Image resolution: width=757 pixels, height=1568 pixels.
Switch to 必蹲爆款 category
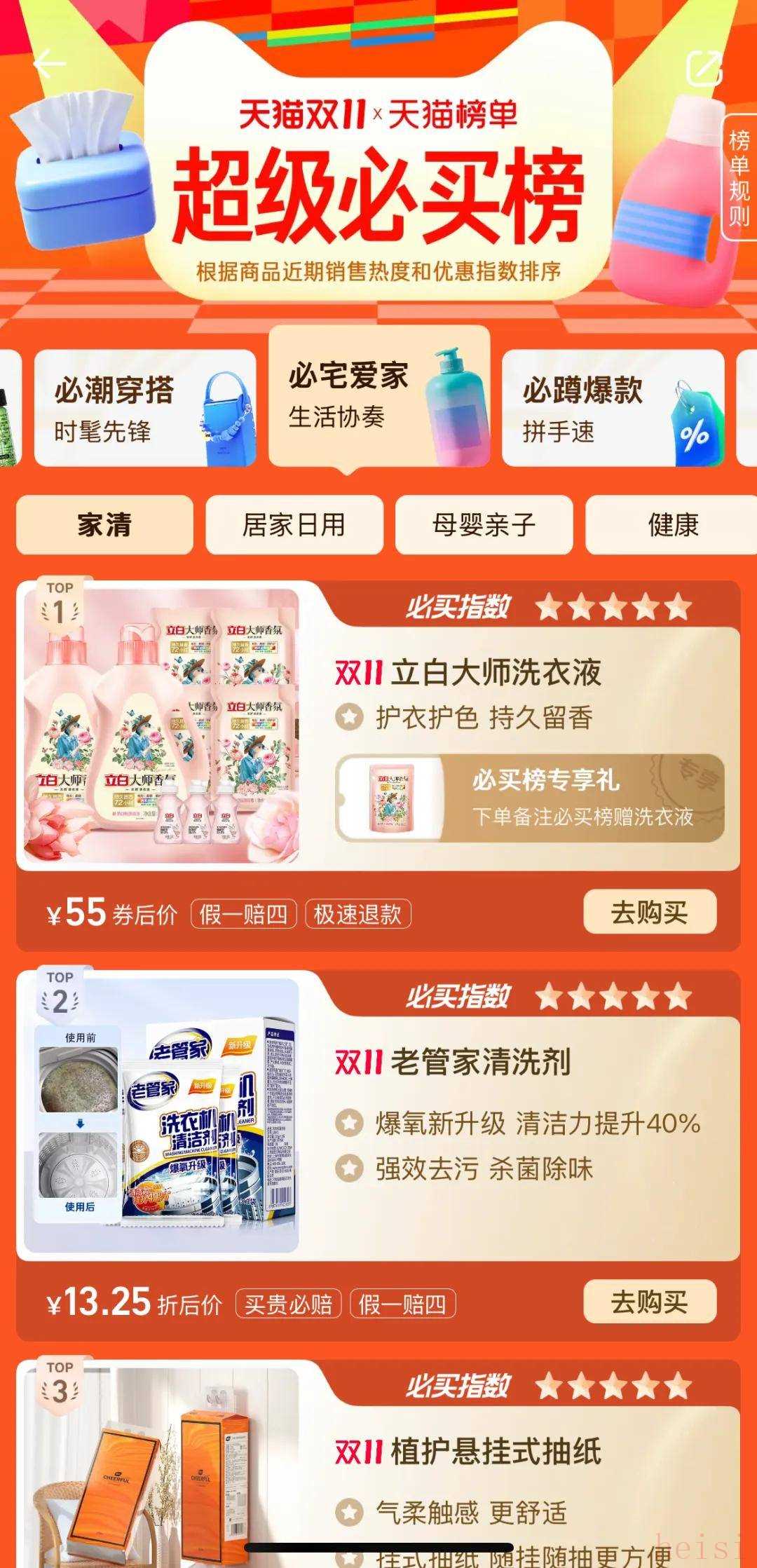tap(613, 409)
